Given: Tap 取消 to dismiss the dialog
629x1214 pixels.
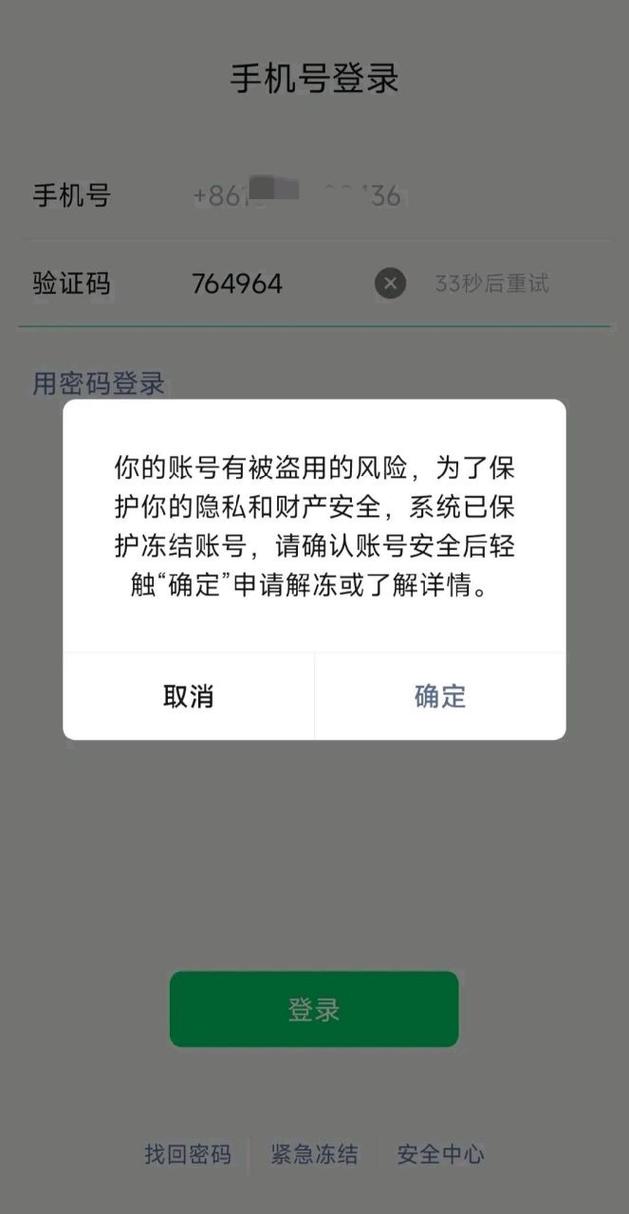Looking at the screenshot, I should [188, 696].
